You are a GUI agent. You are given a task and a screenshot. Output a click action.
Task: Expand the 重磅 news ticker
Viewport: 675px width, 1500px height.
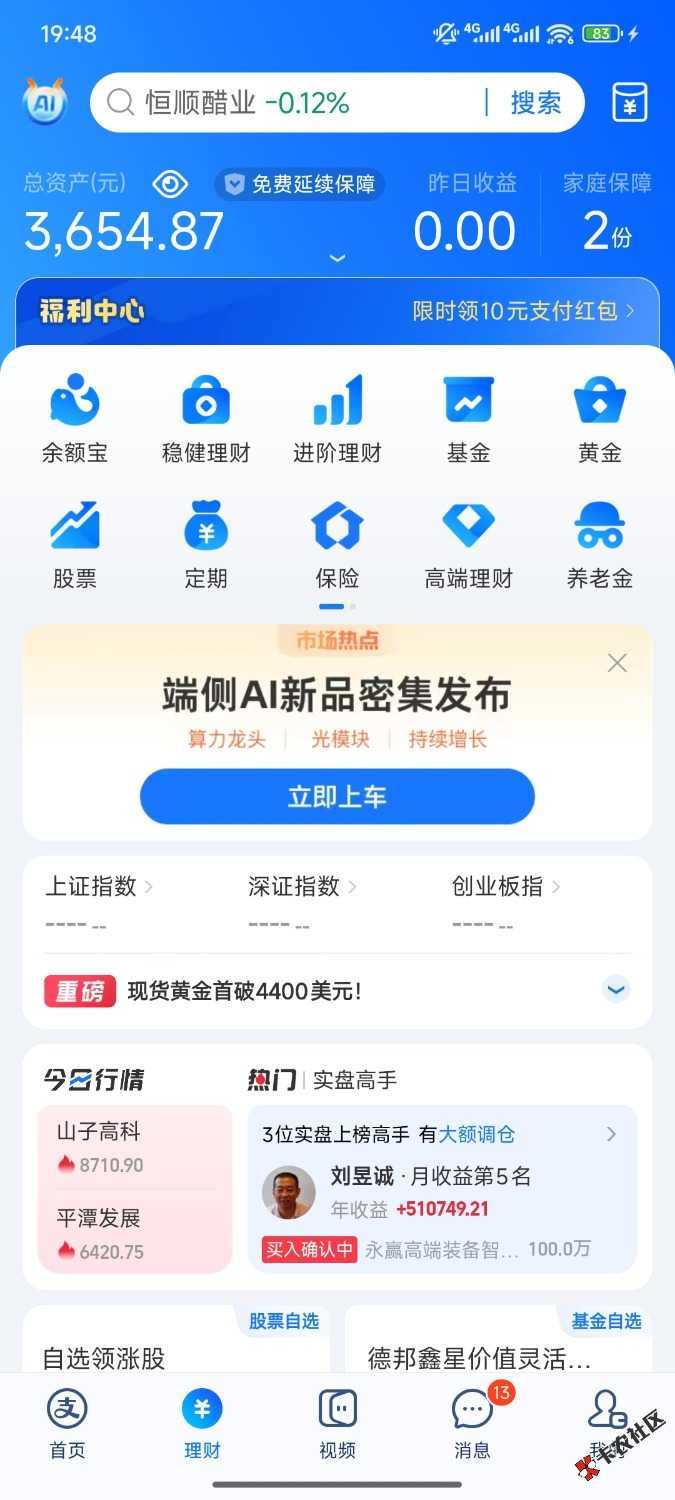tap(616, 990)
